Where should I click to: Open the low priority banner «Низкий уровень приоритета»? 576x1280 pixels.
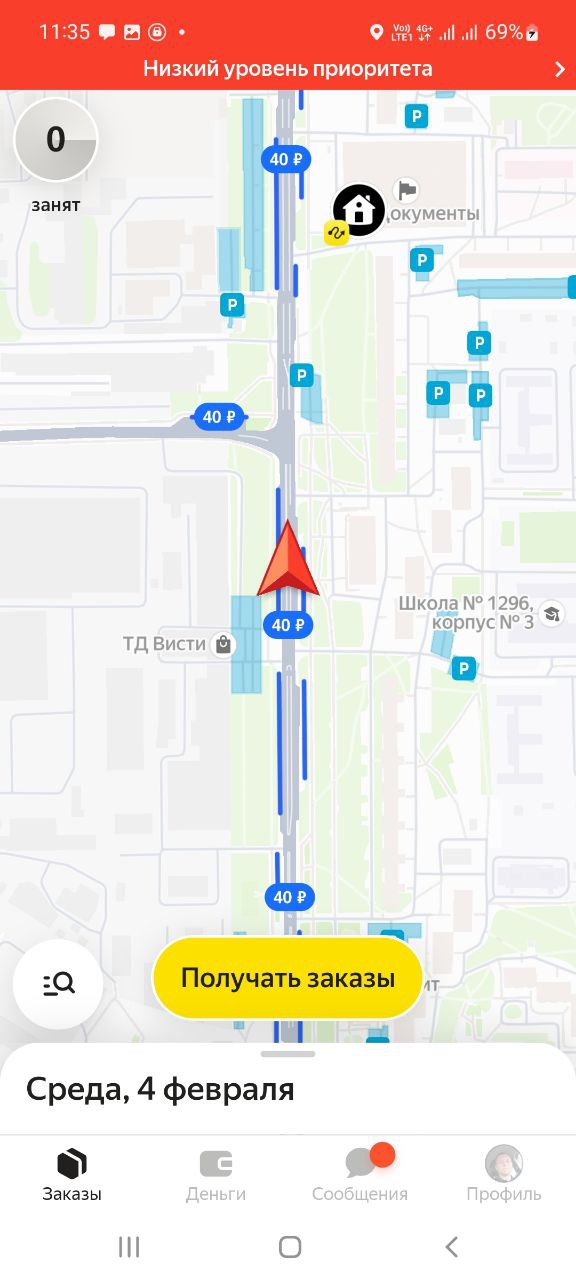tap(288, 69)
